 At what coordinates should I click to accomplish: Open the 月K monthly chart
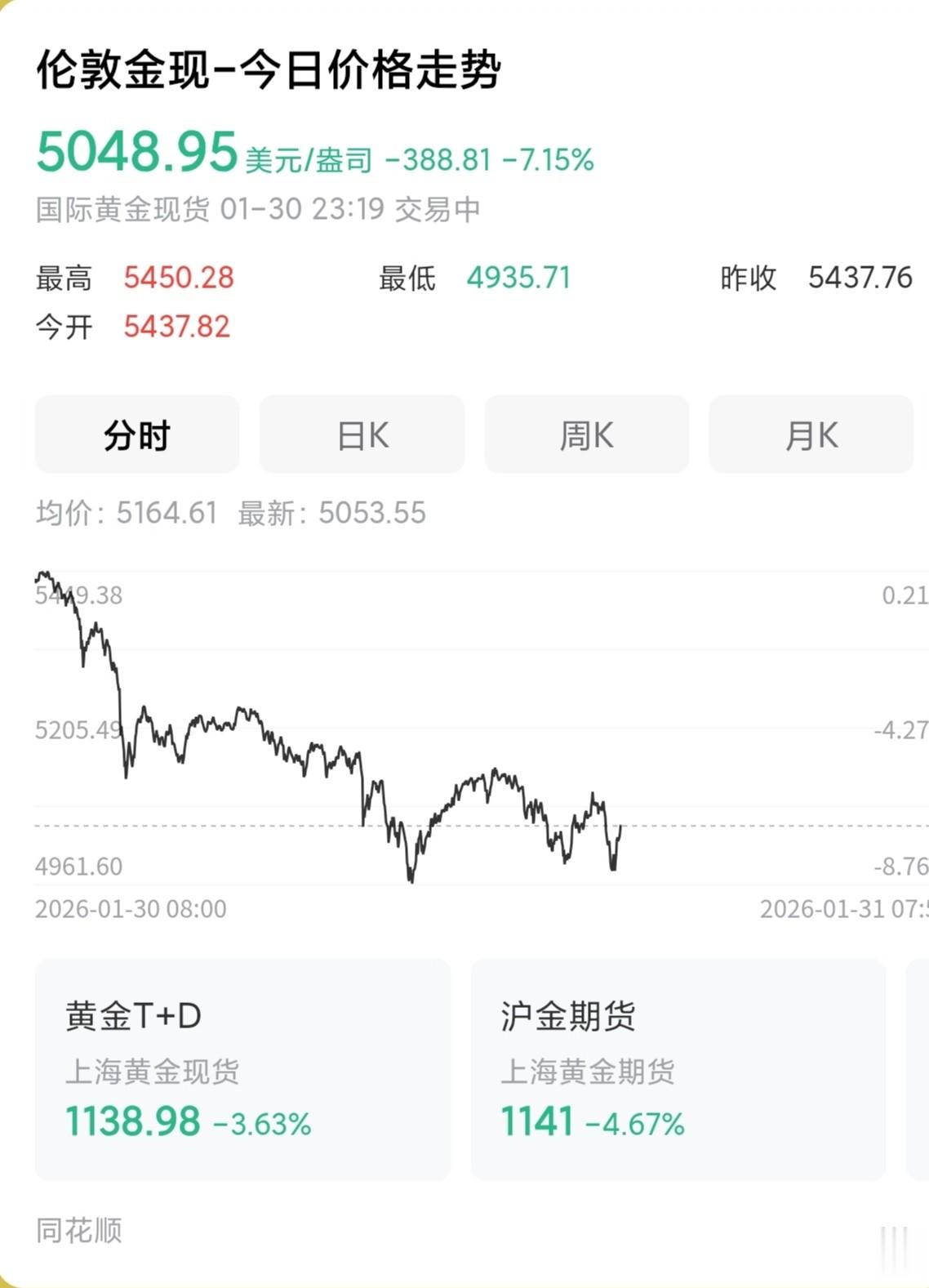811,435
